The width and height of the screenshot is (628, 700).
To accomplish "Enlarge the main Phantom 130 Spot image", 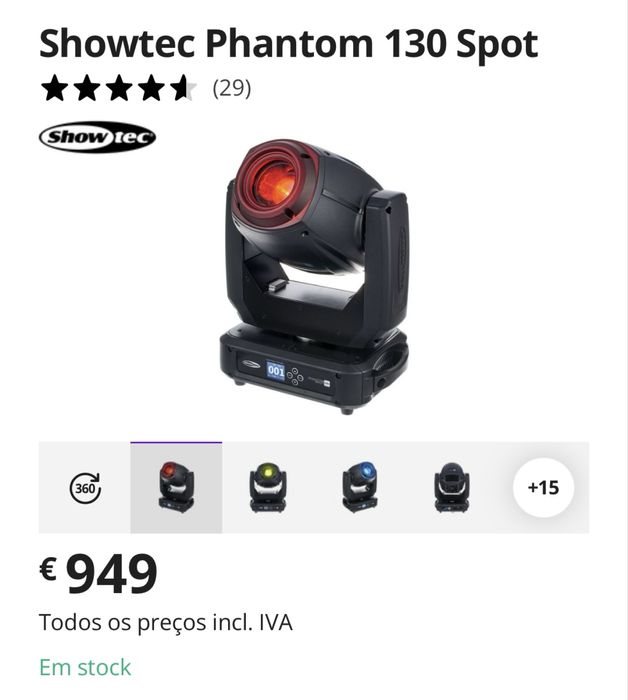I will [x=315, y=275].
